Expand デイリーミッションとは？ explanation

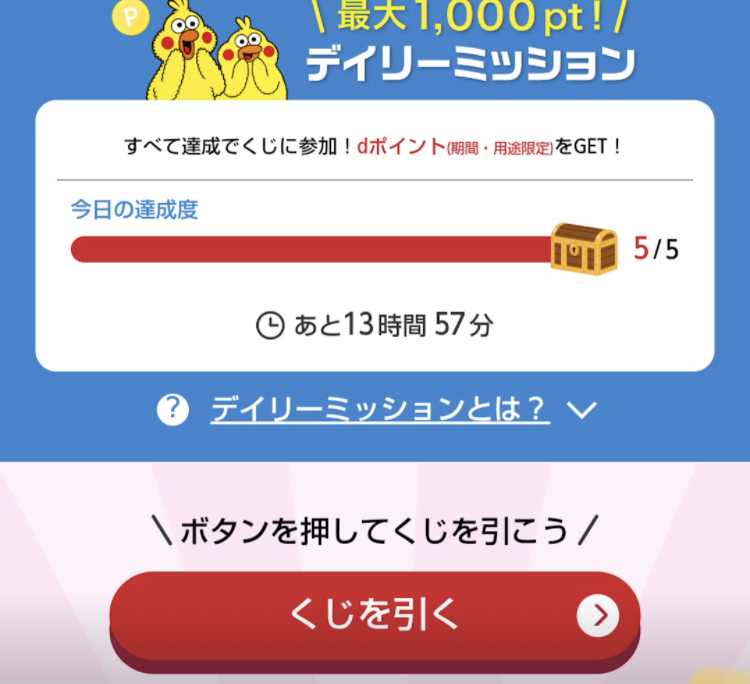(x=380, y=409)
